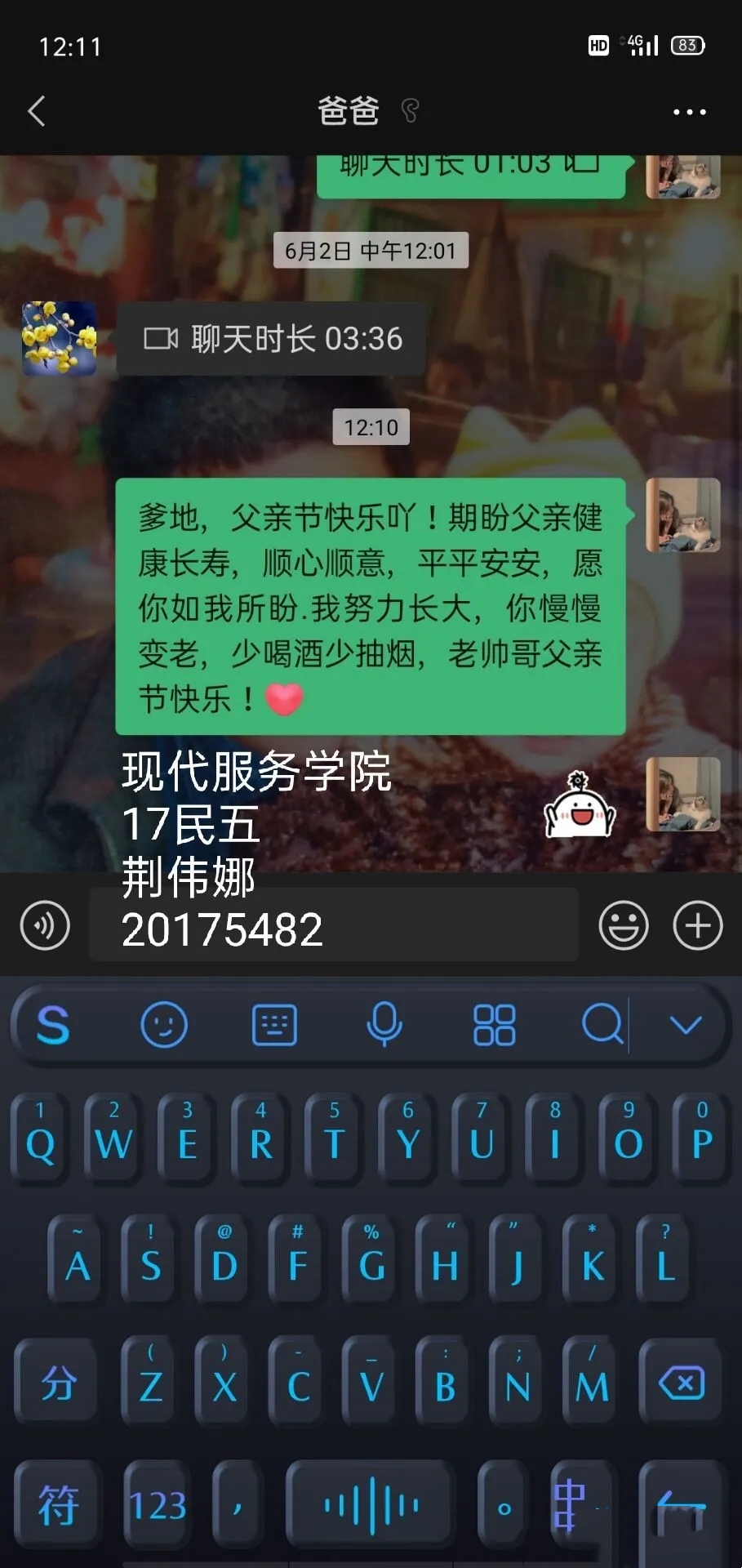Open the 聊天时长 03:36 video call record
Viewport: 742px width, 1568px height.
point(271,339)
